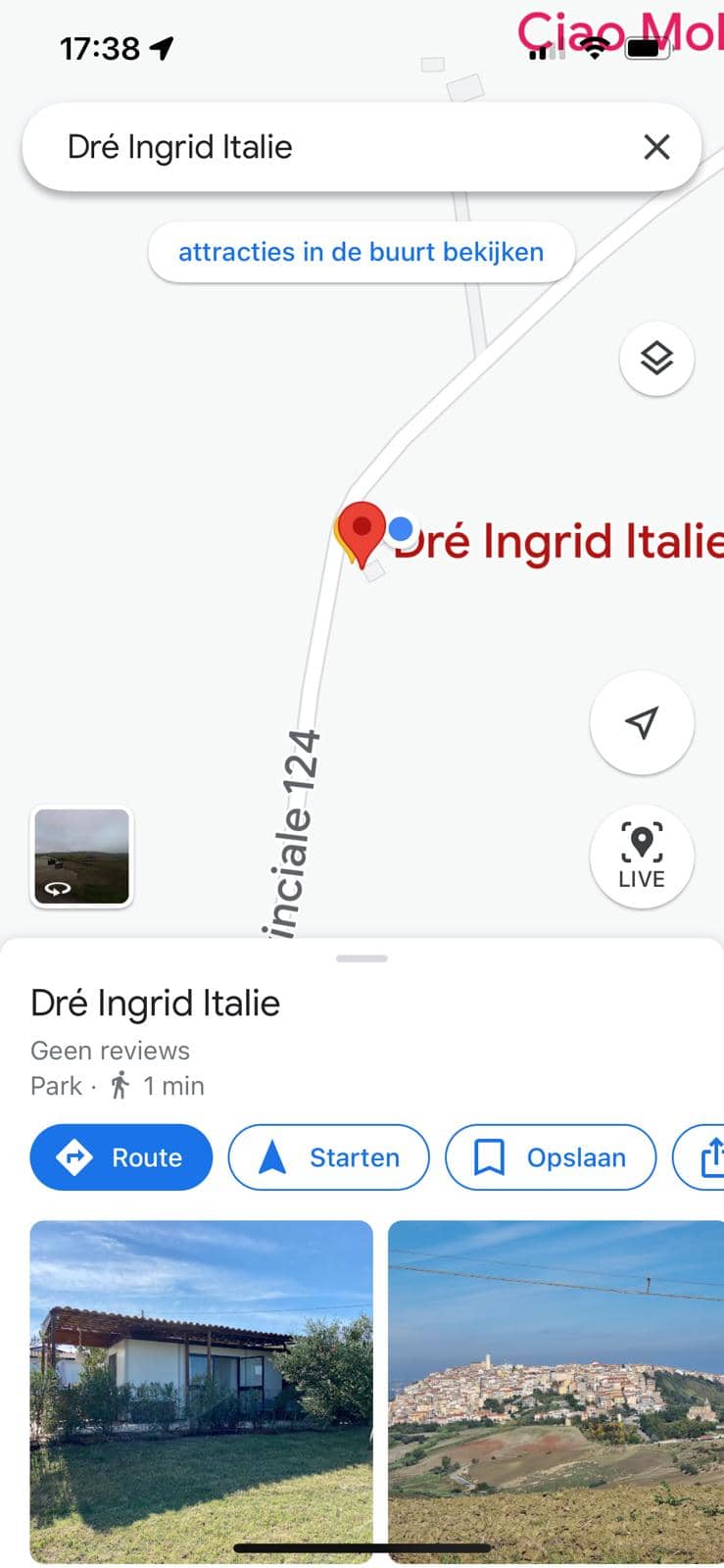Viewport: 724px width, 1568px height.
Task: Open the photo of the hilltop town
Action: (556, 1392)
